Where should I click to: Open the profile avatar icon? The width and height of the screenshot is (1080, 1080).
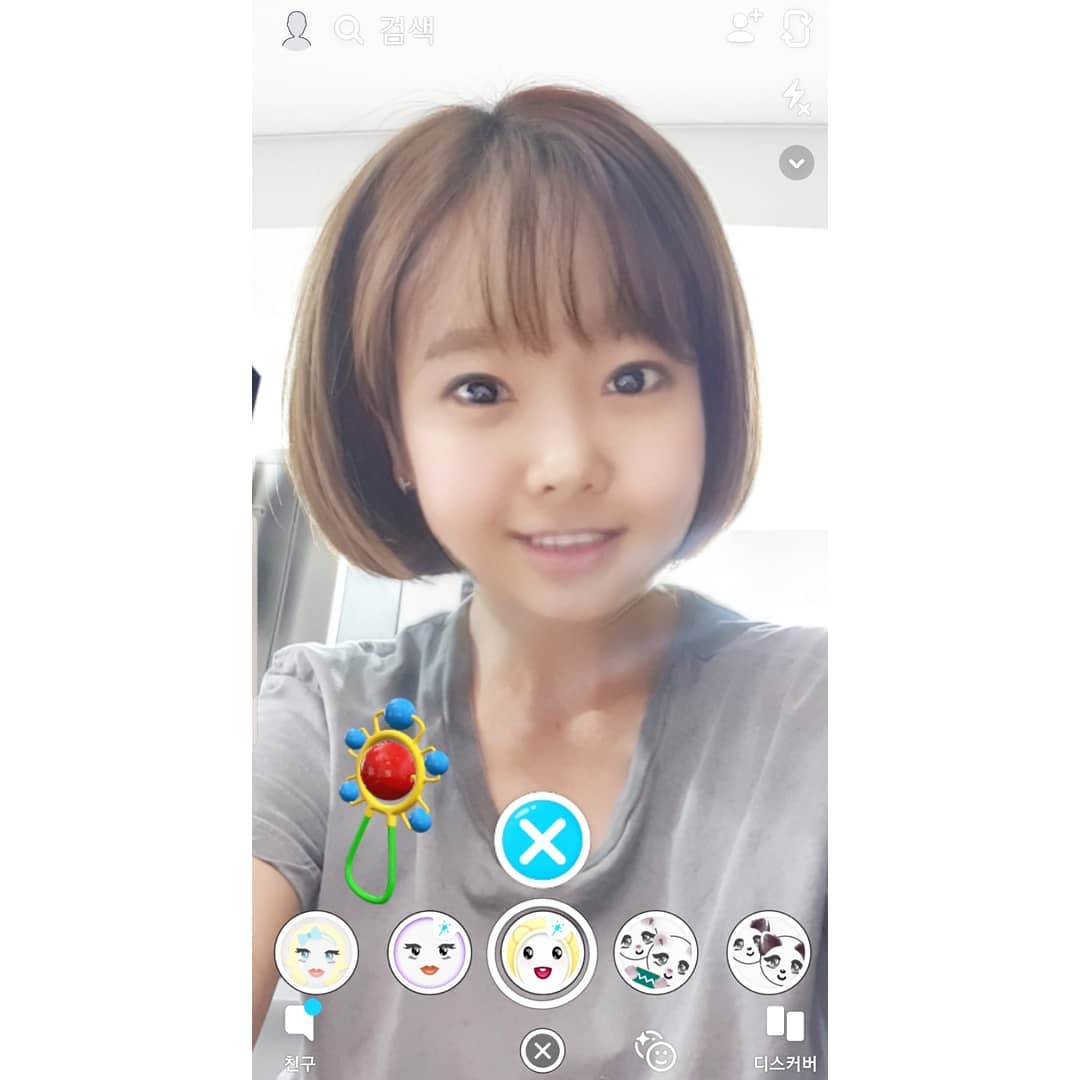[296, 31]
